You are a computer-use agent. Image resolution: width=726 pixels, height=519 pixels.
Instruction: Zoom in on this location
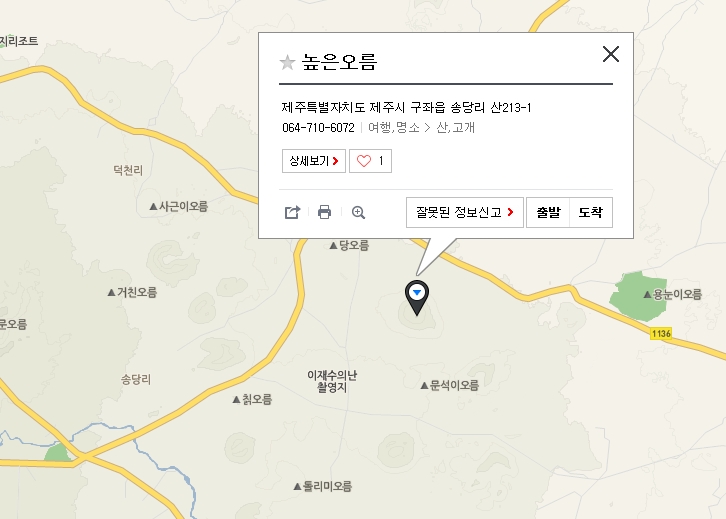tap(359, 212)
